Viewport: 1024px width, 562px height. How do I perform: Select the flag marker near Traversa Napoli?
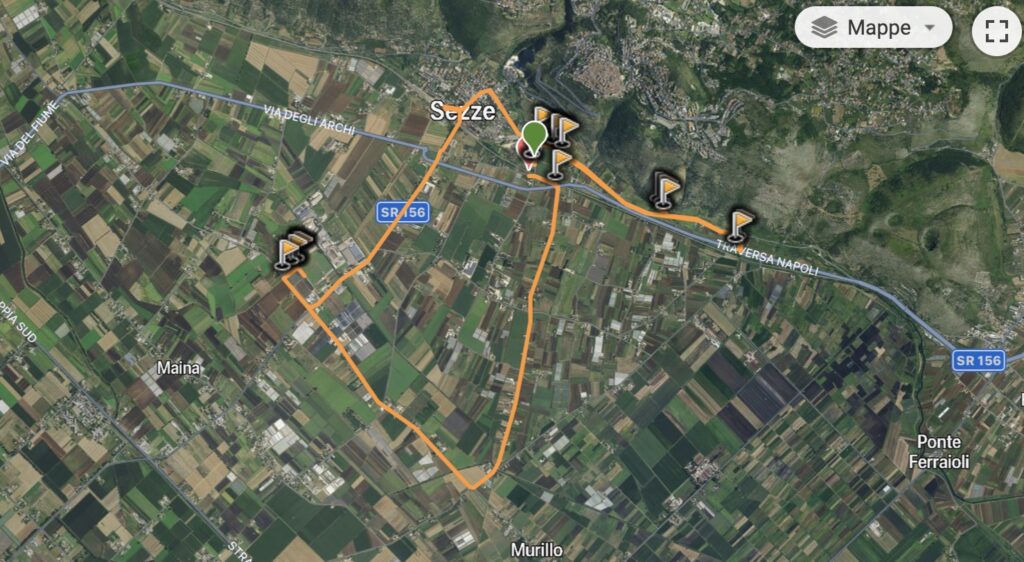pyautogui.click(x=738, y=227)
